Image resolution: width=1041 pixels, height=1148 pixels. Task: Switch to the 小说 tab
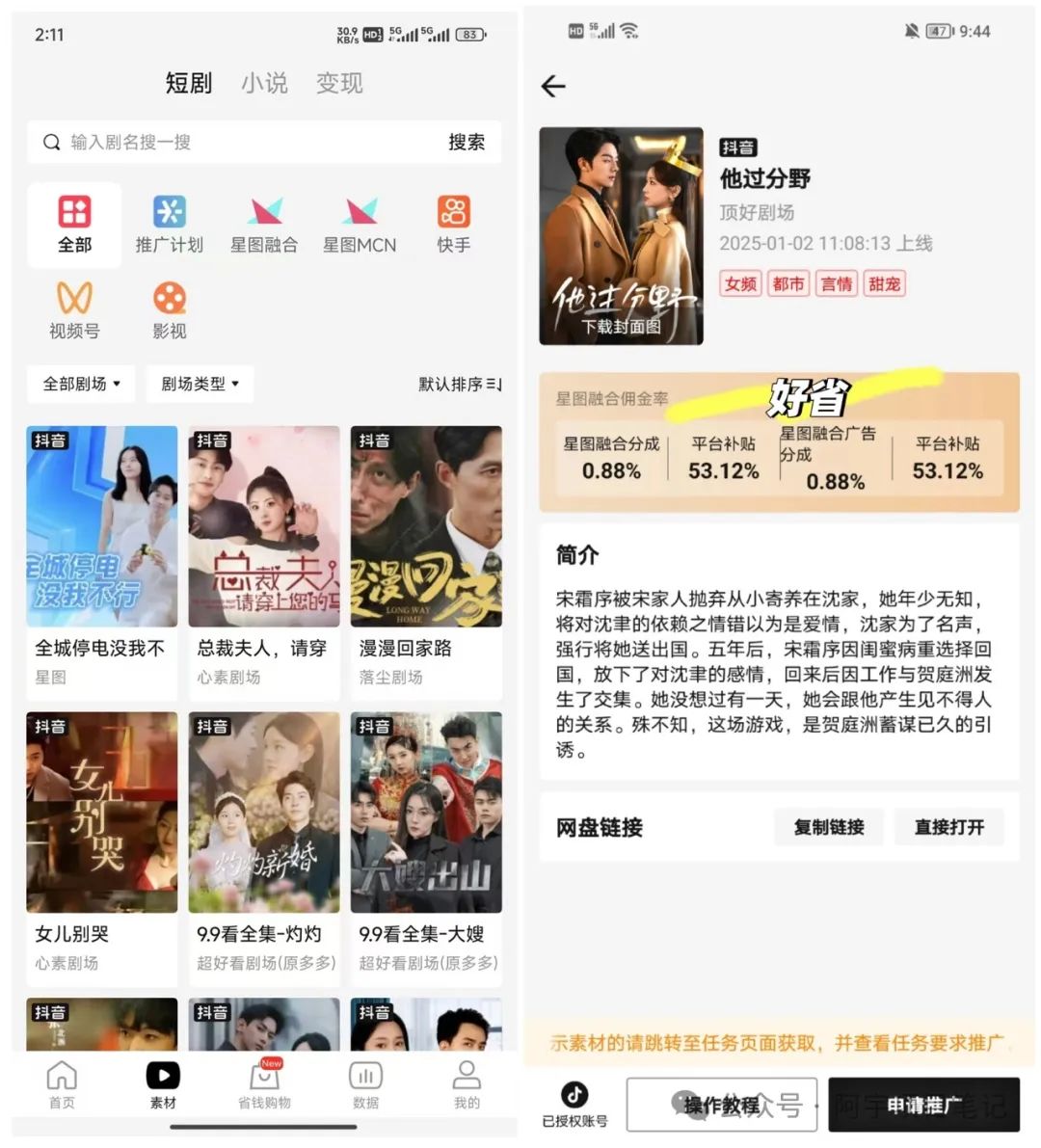coord(264,84)
